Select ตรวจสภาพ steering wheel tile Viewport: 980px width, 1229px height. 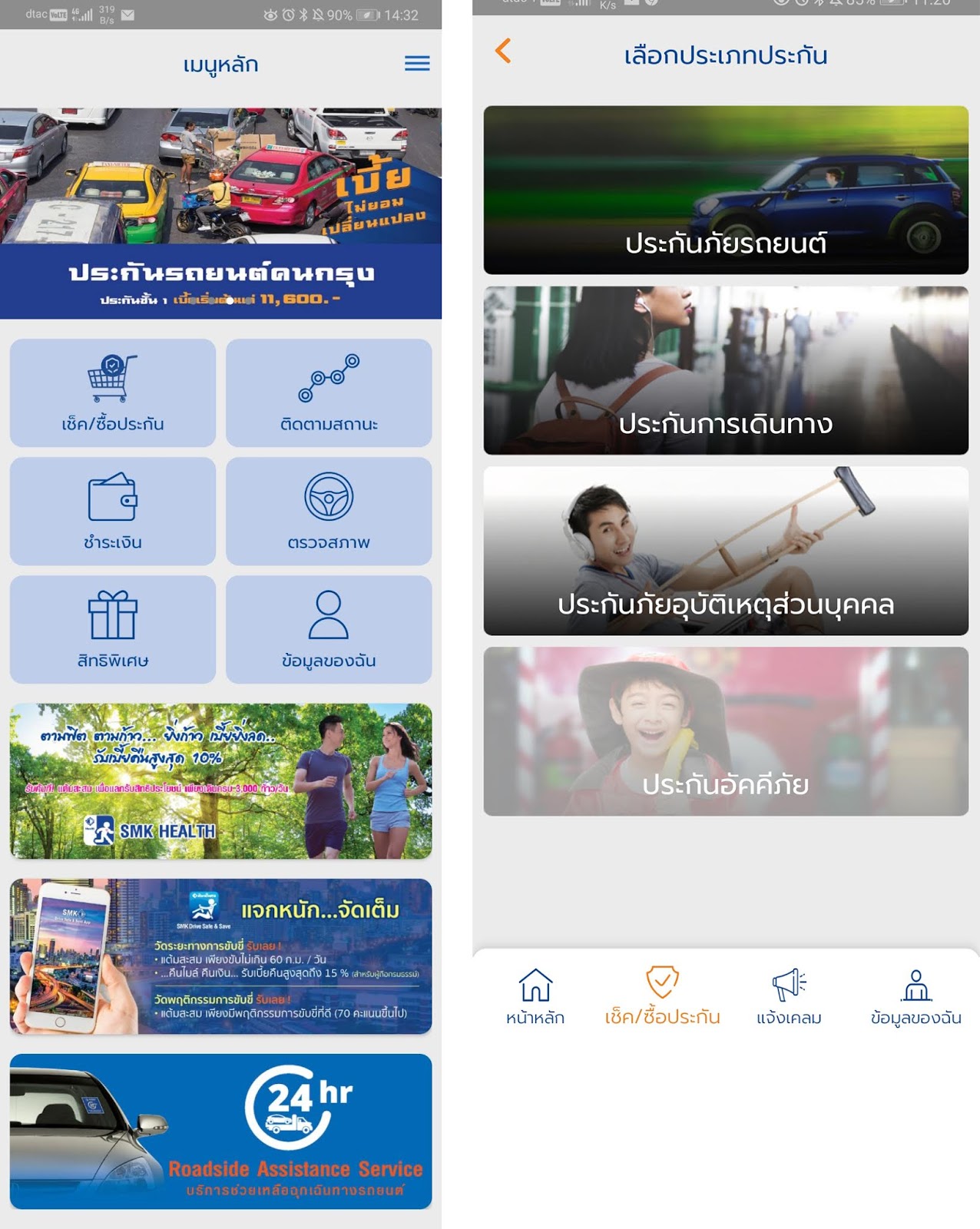pos(329,511)
